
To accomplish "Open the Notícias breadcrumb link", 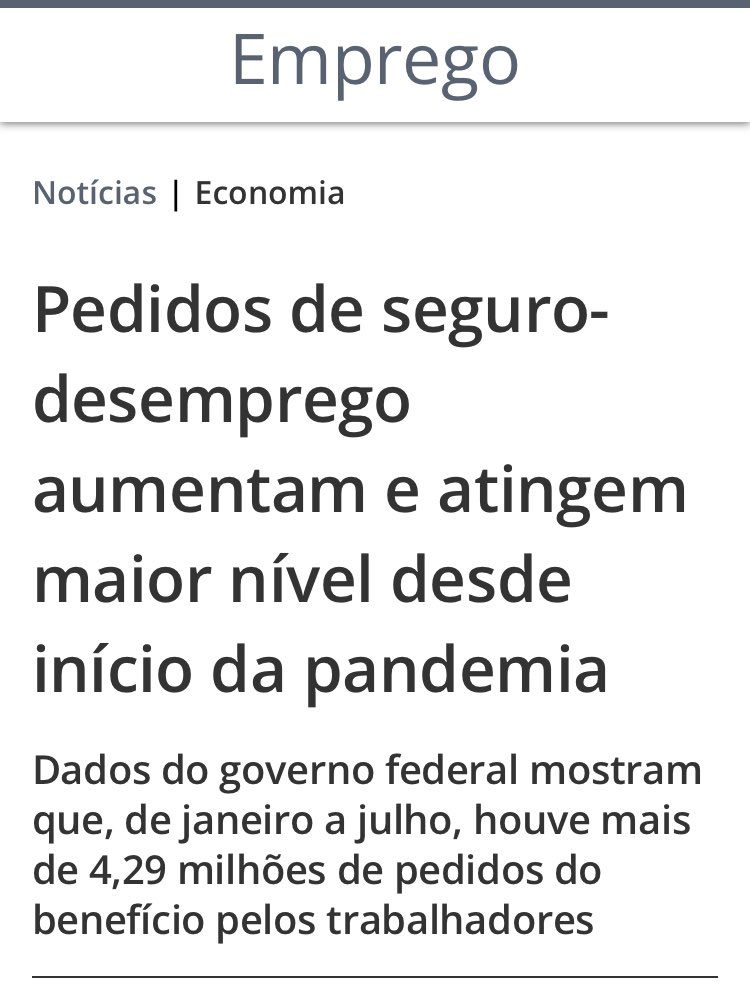I will click(x=95, y=192).
